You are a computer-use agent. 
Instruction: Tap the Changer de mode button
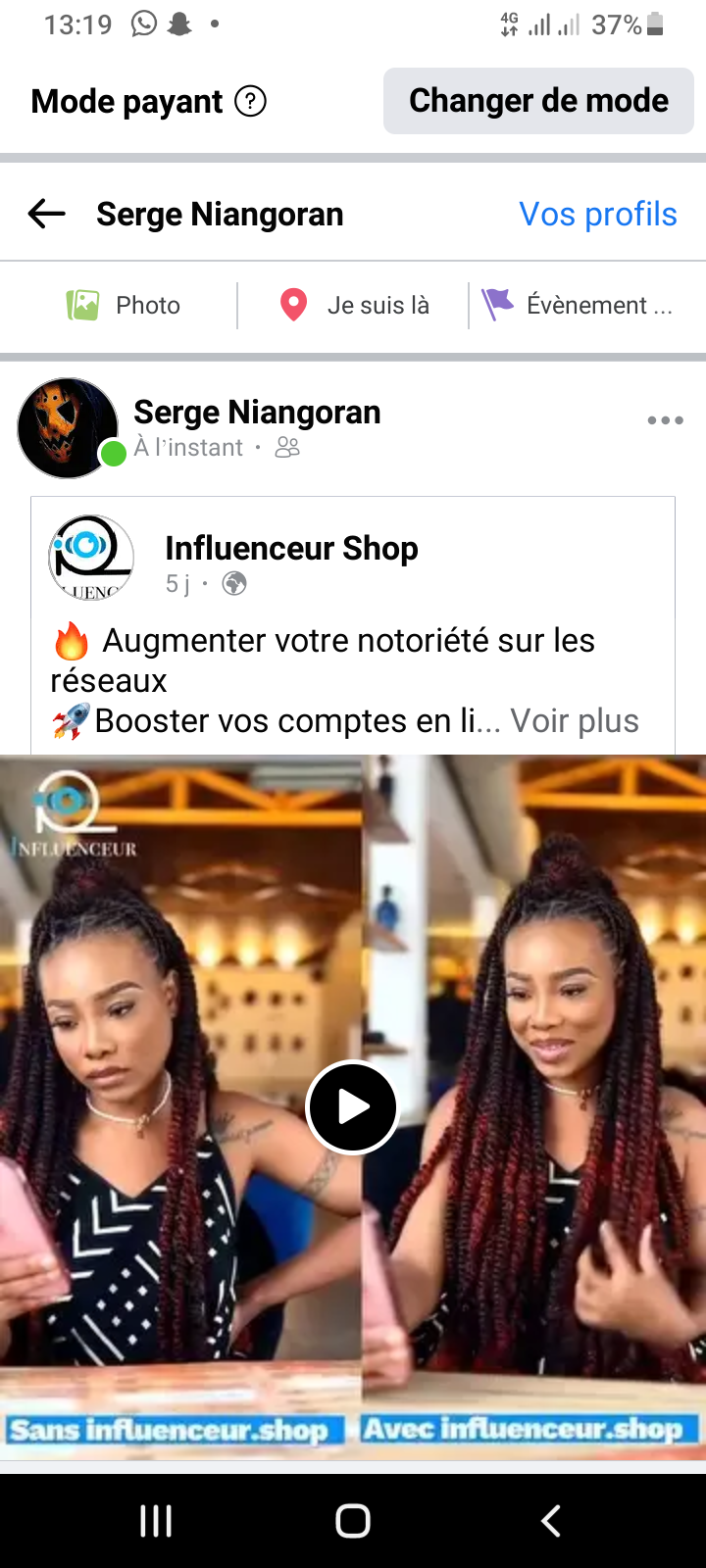click(x=538, y=101)
